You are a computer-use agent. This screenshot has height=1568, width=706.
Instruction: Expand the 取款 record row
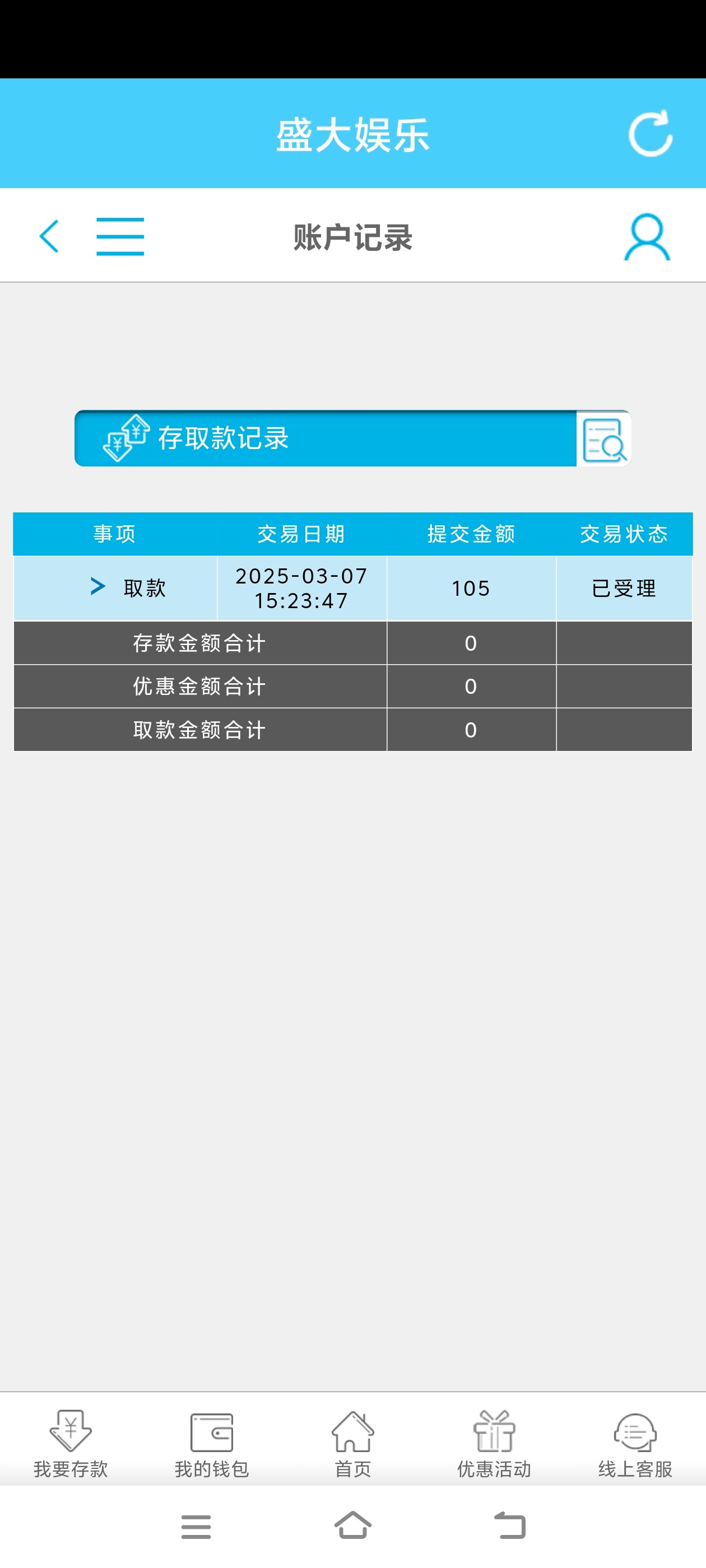pos(98,587)
